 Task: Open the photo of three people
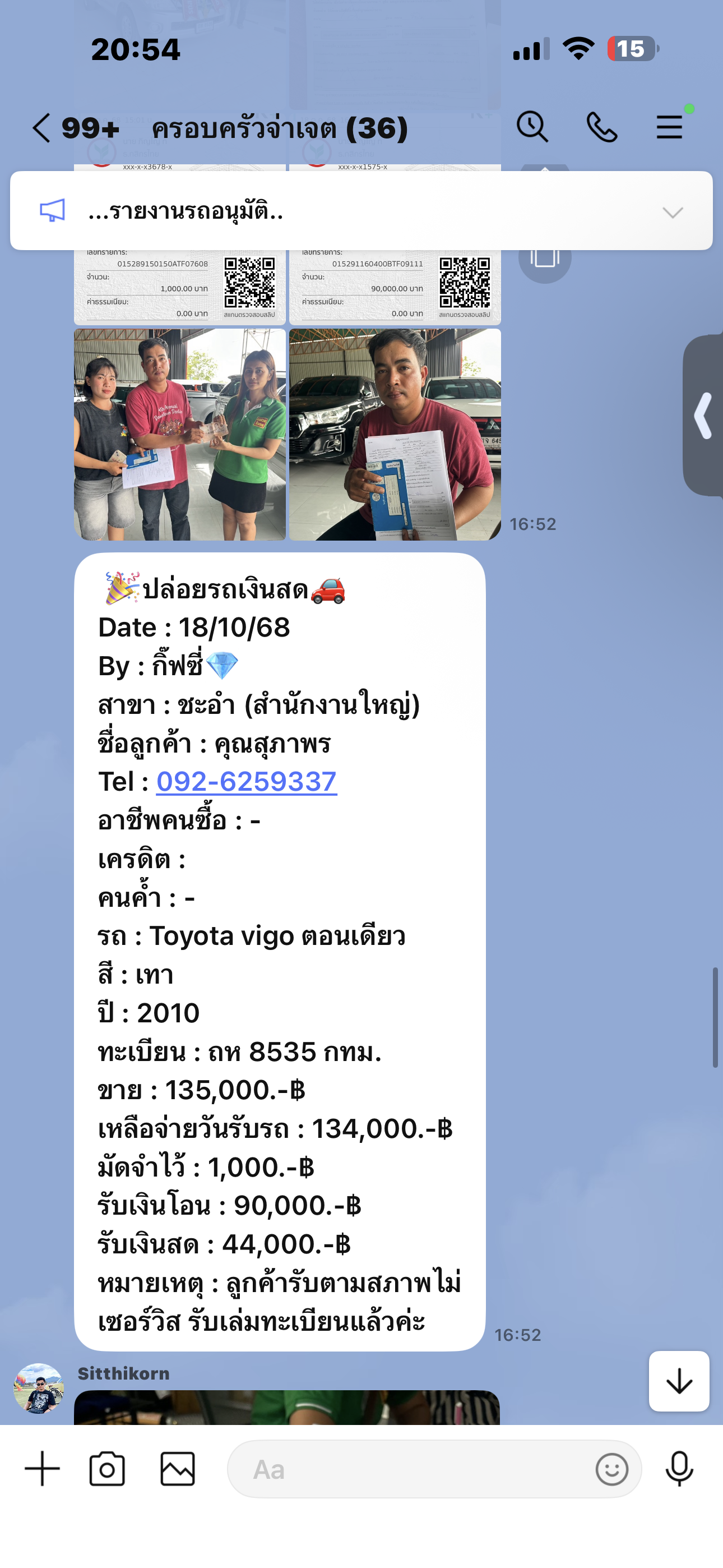(x=179, y=434)
